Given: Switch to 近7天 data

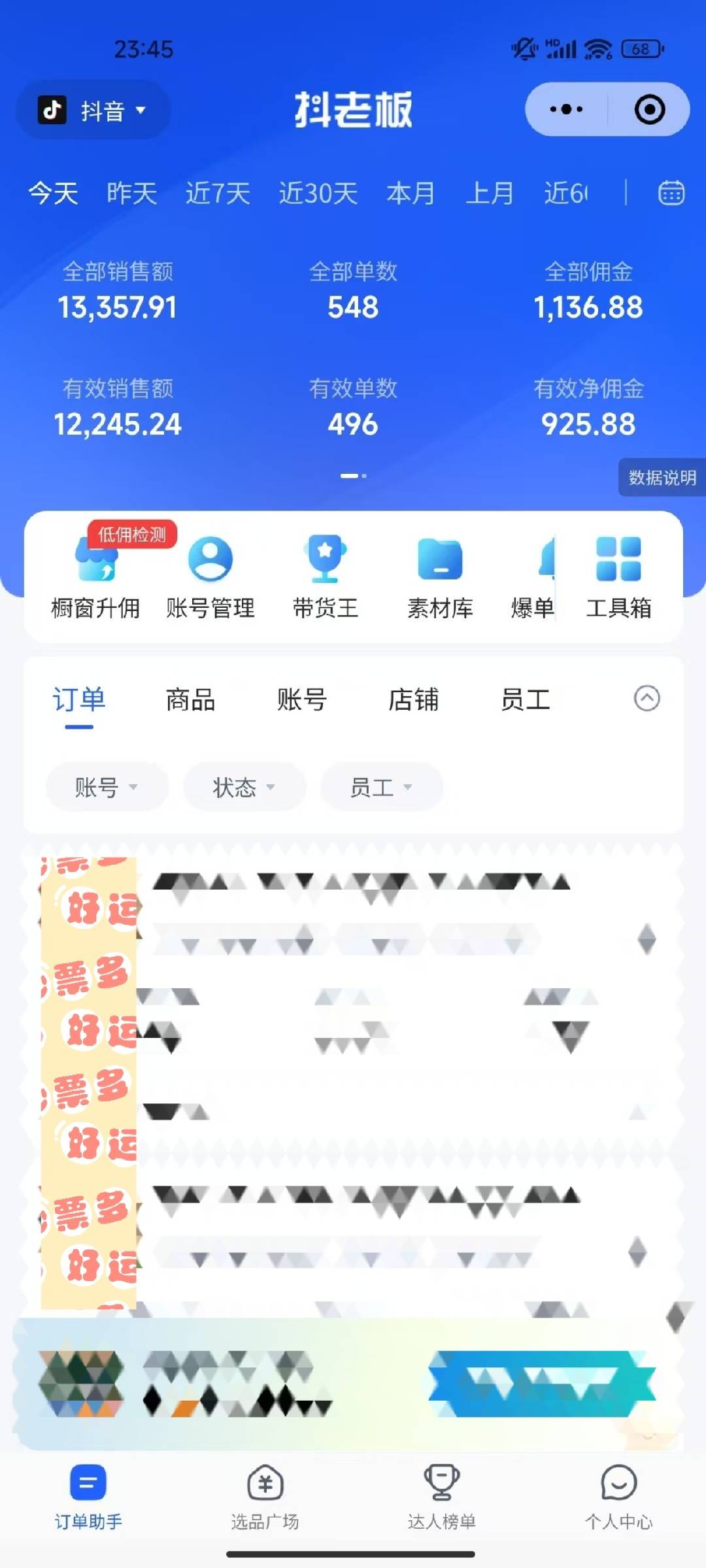Looking at the screenshot, I should (218, 193).
